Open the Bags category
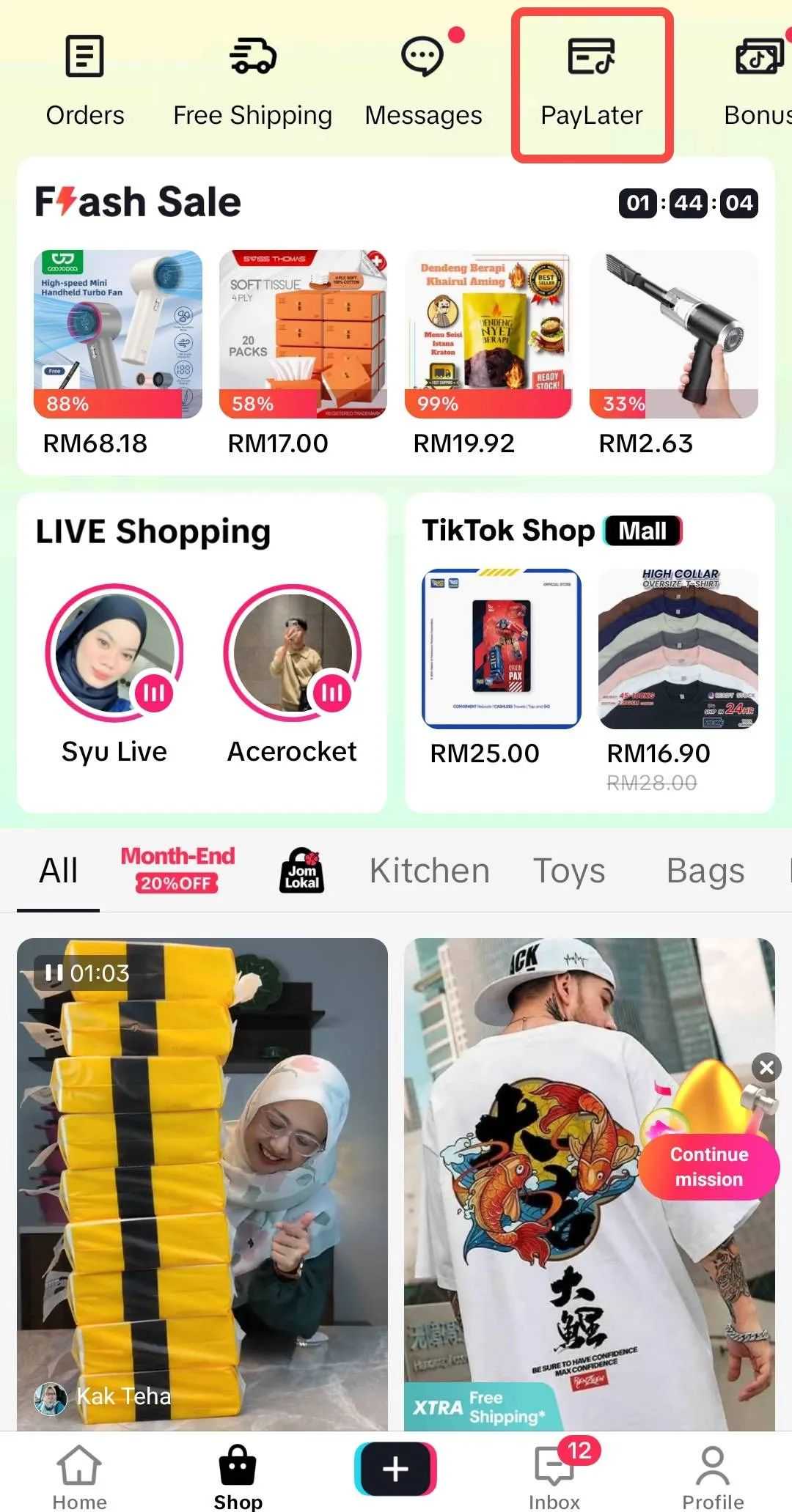The width and height of the screenshot is (792, 1512). [x=705, y=871]
